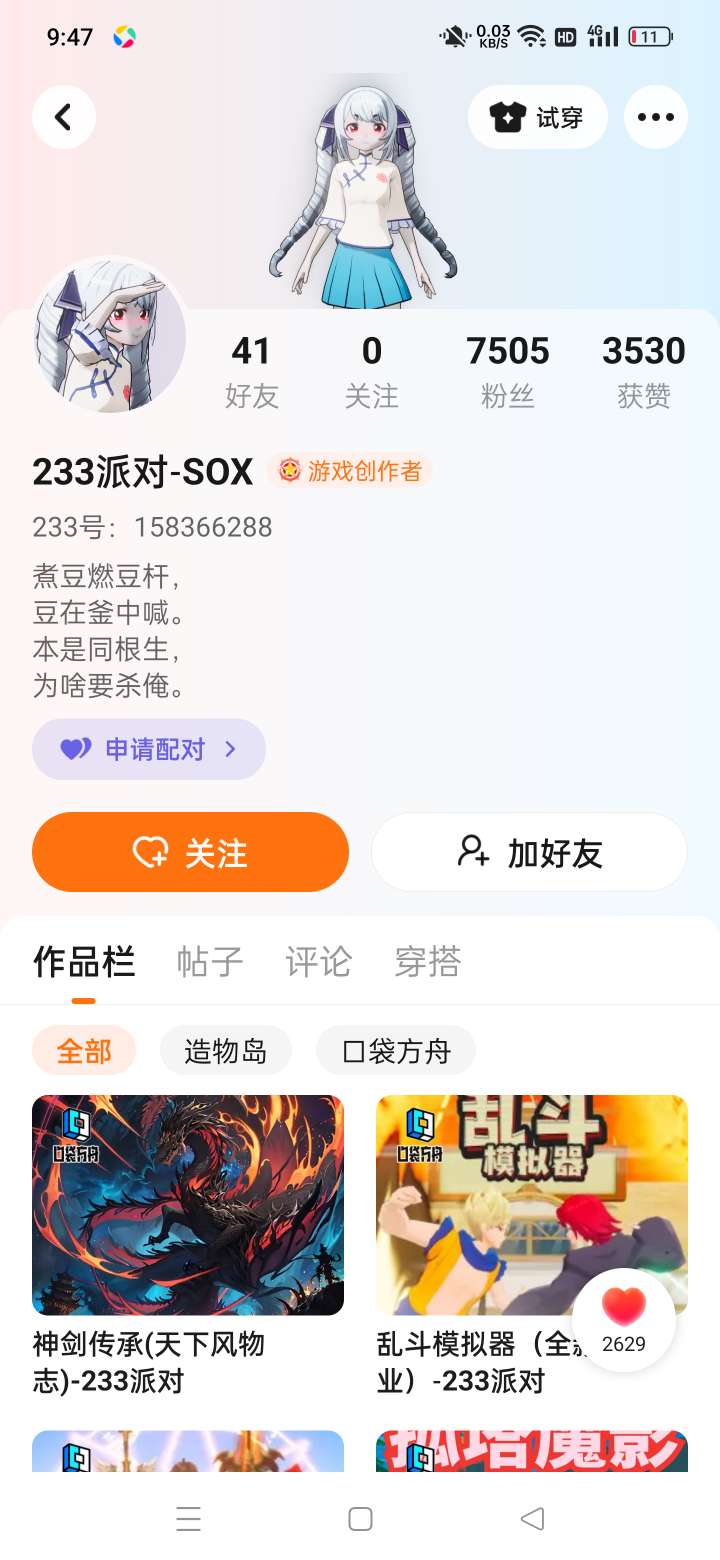Tap the system home button
The width and height of the screenshot is (720, 1560).
pyautogui.click(x=360, y=1519)
